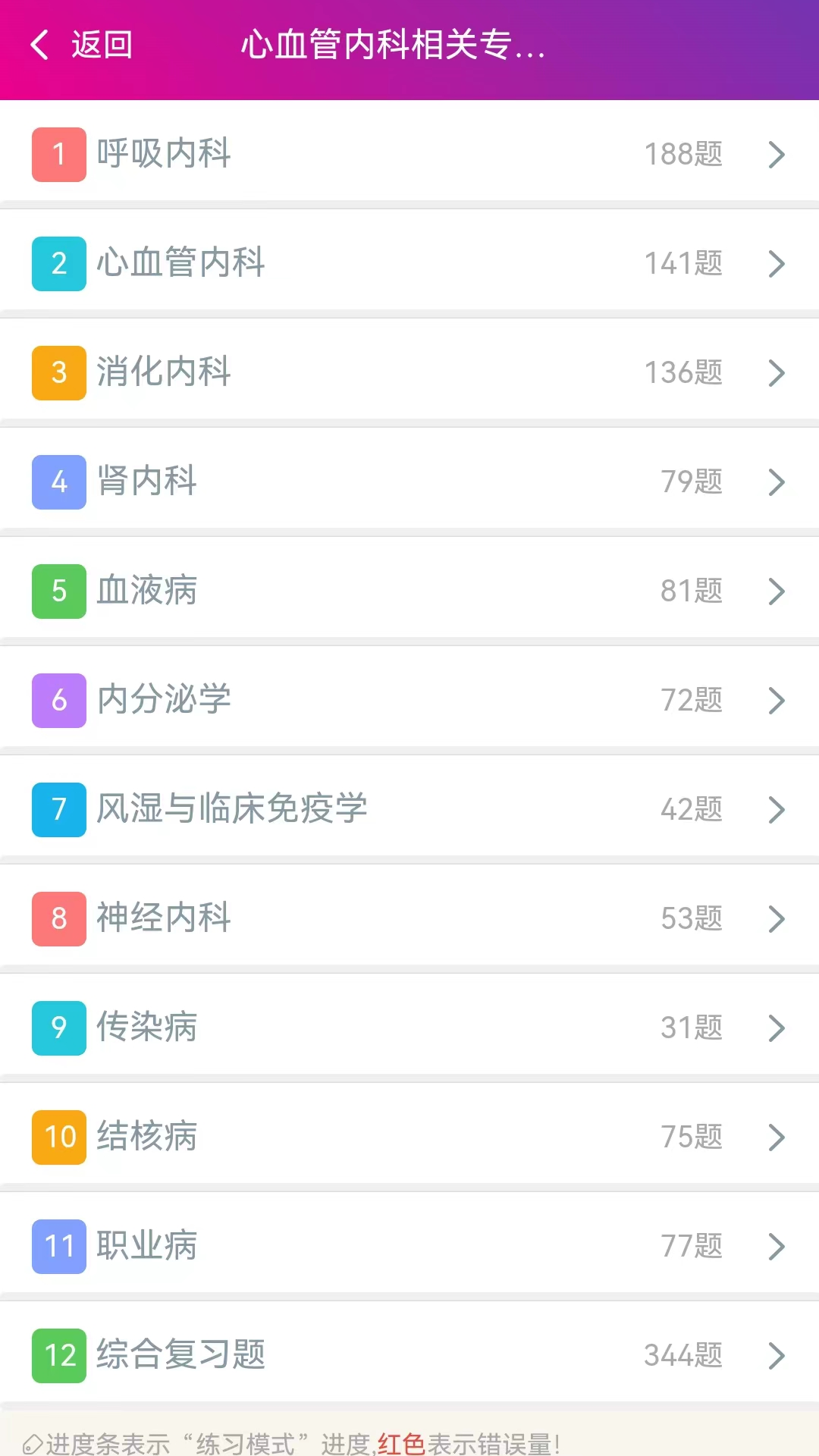This screenshot has width=819, height=1456.
Task: Open 综合复习题 with 344 questions
Action: [409, 1355]
